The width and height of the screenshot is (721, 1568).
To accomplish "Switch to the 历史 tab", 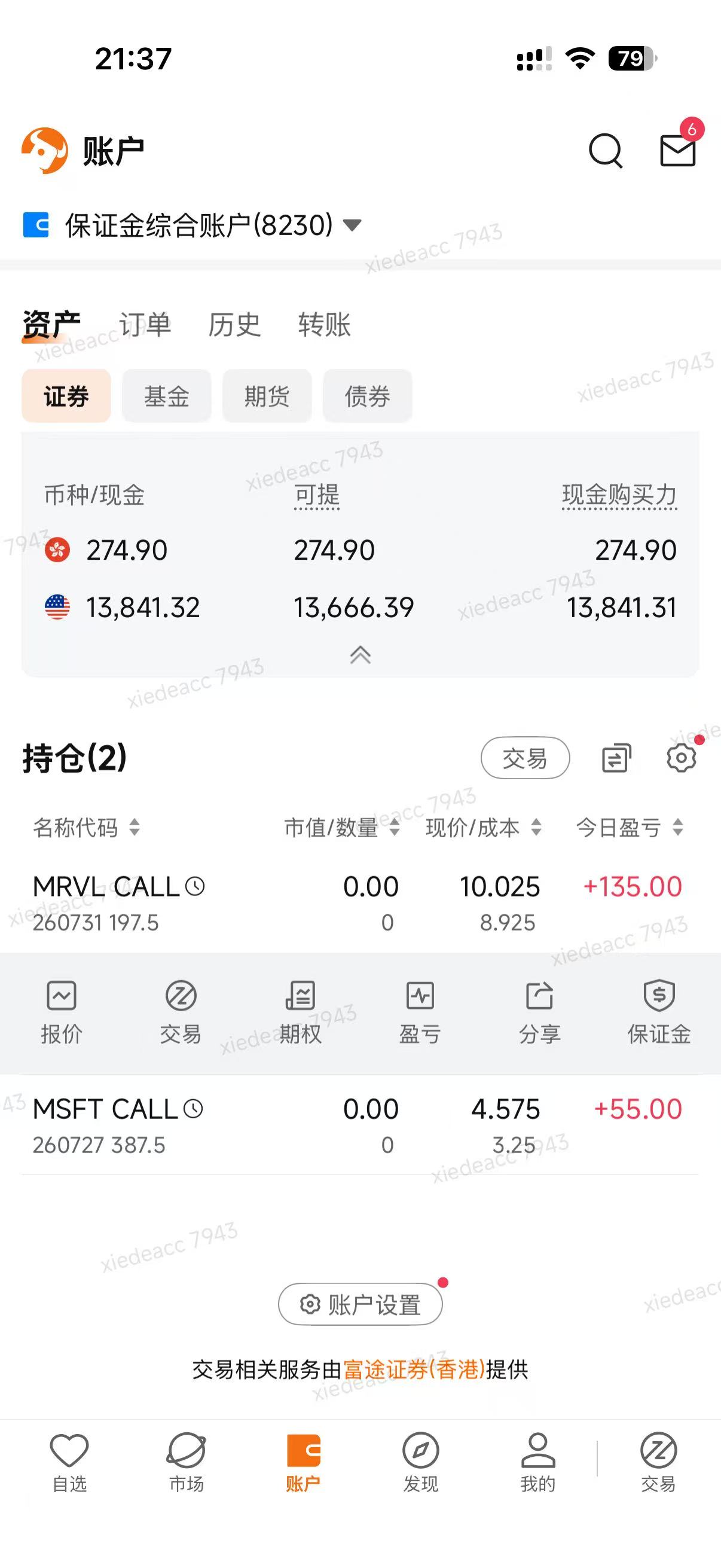I will [x=234, y=325].
